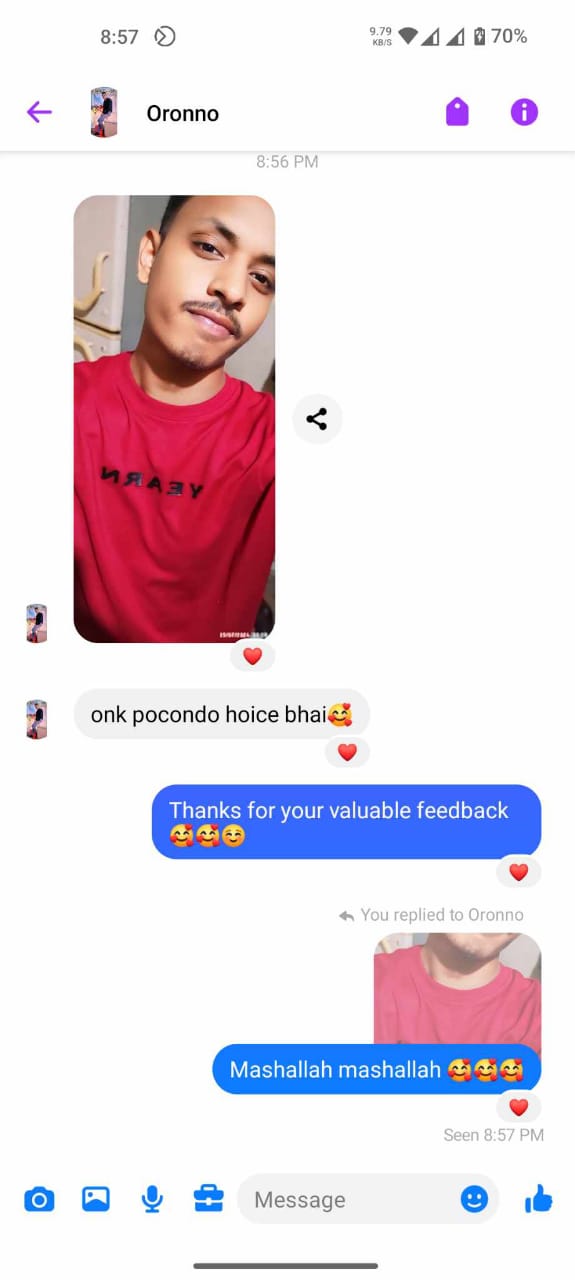
Task: Open the replied photo above 'Mashallah mashallah'
Action: point(457,989)
